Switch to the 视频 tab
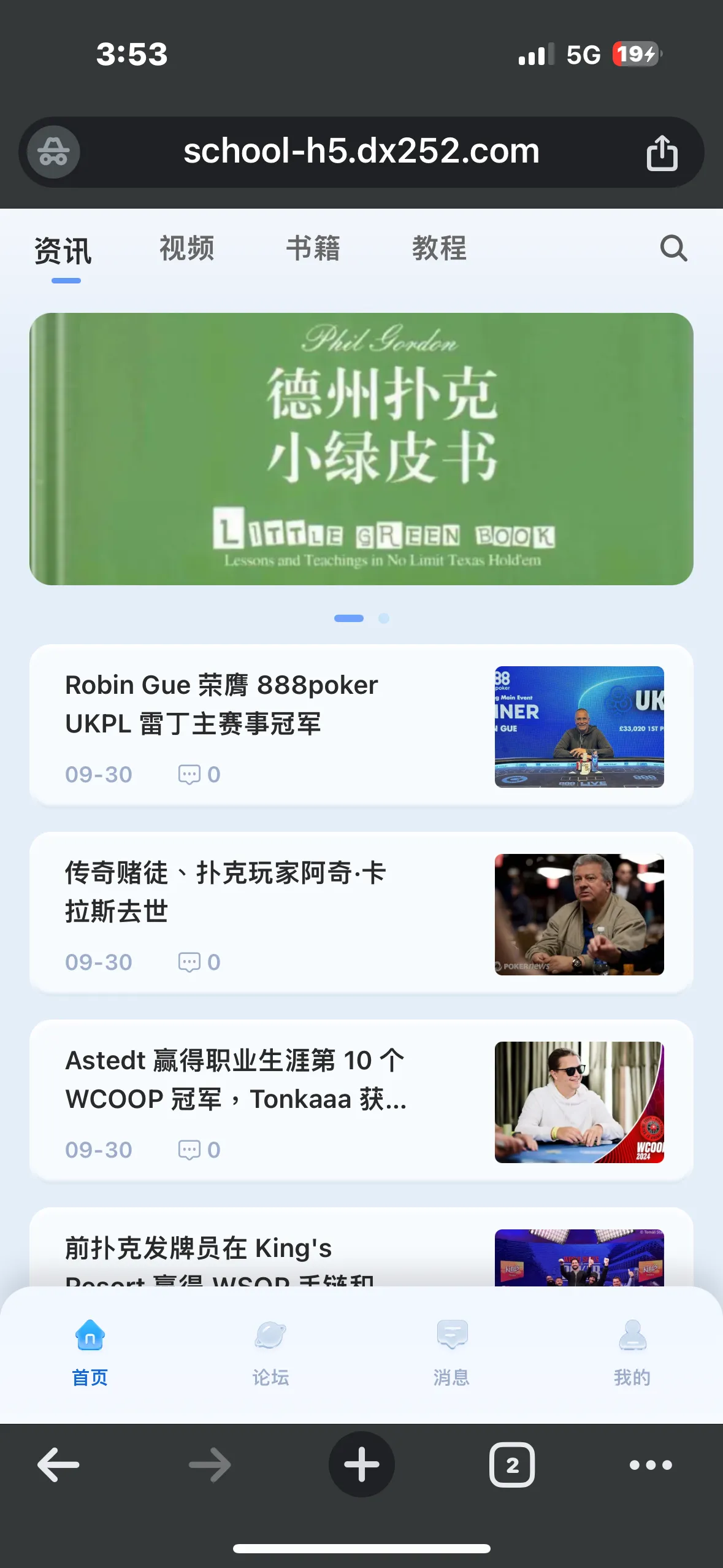 [x=186, y=248]
